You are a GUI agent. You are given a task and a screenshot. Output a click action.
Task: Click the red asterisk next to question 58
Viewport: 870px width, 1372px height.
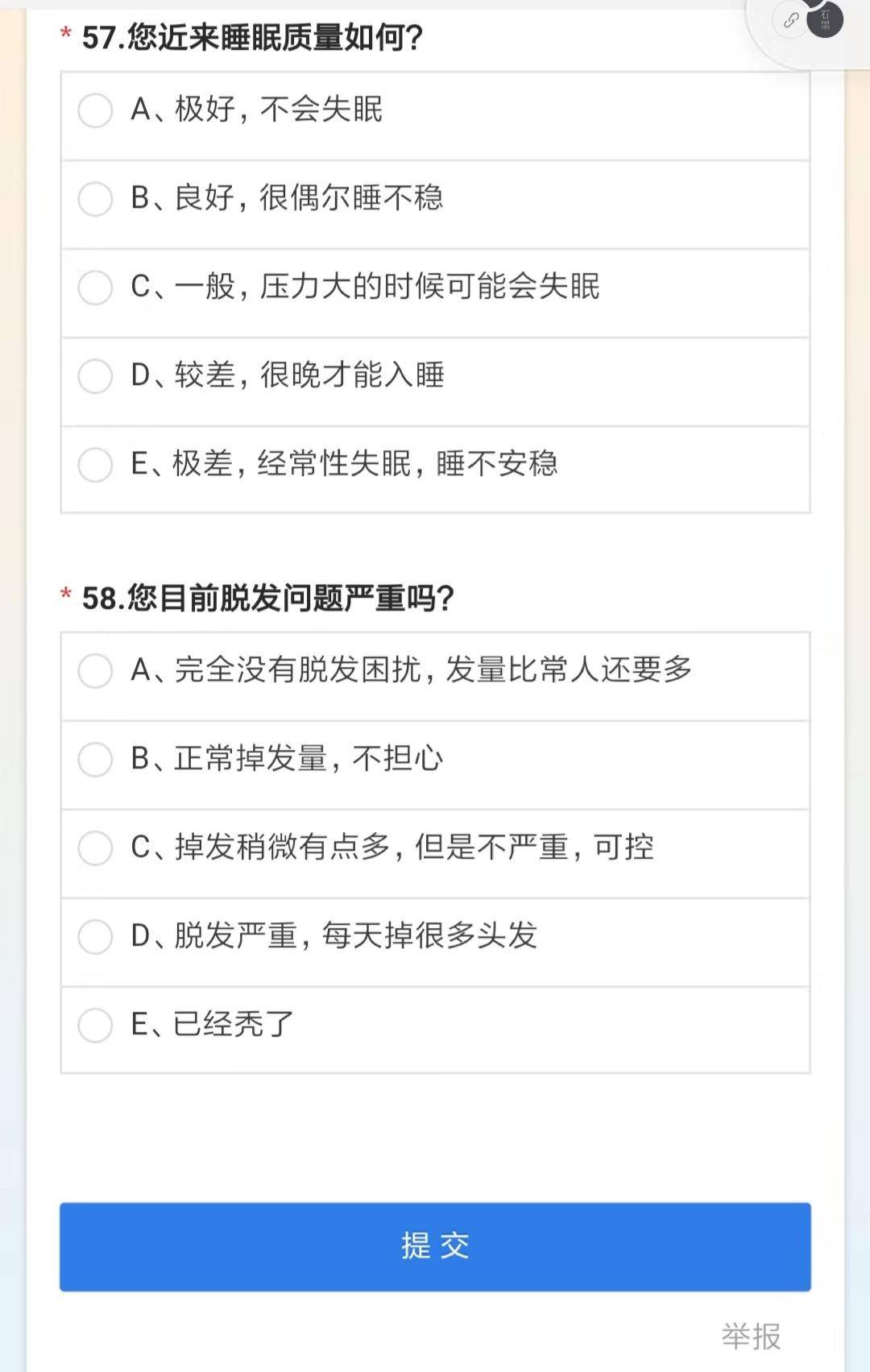coord(64,596)
